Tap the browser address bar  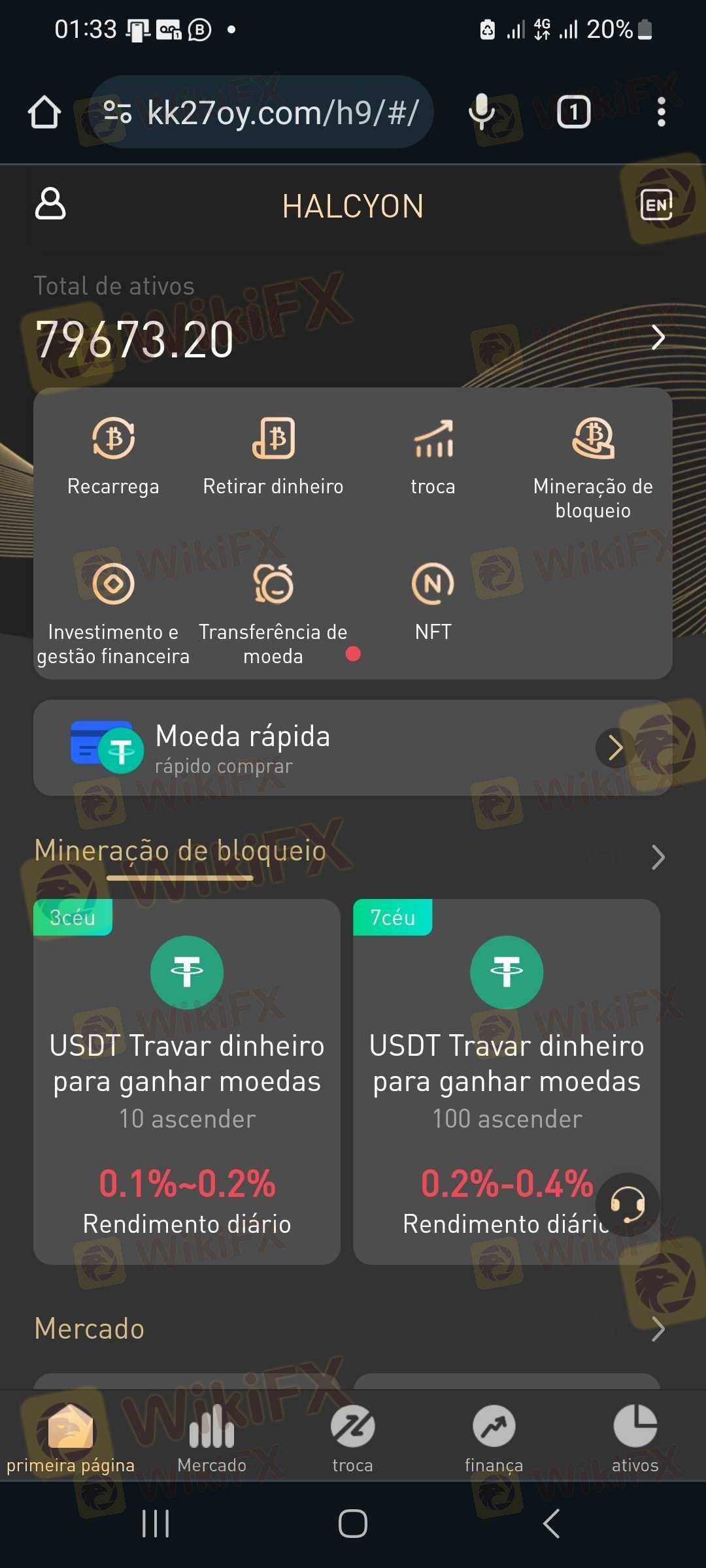point(261,112)
